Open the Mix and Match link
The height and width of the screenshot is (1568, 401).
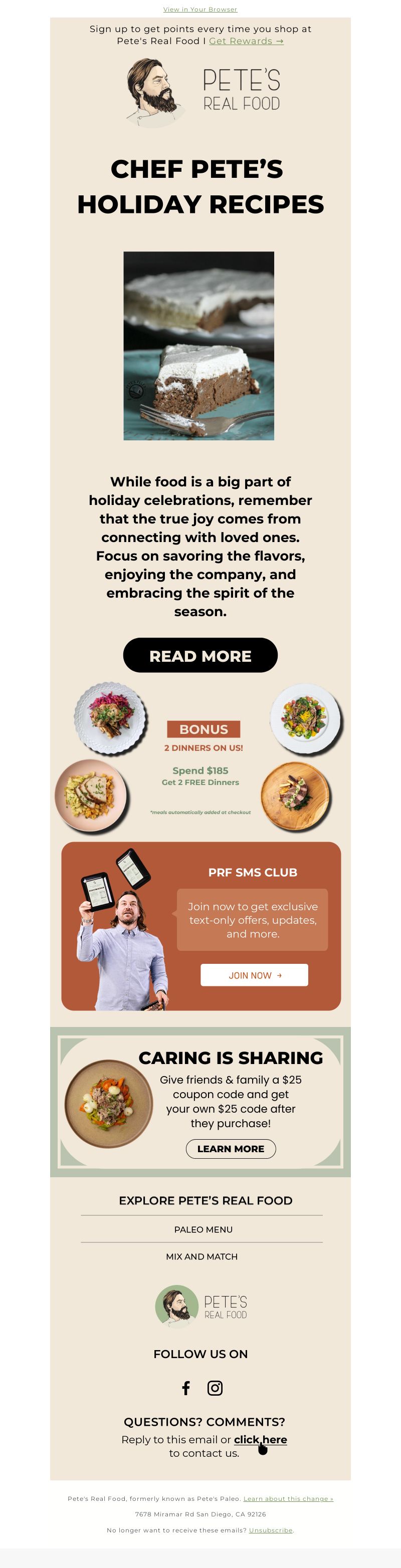point(202,1256)
